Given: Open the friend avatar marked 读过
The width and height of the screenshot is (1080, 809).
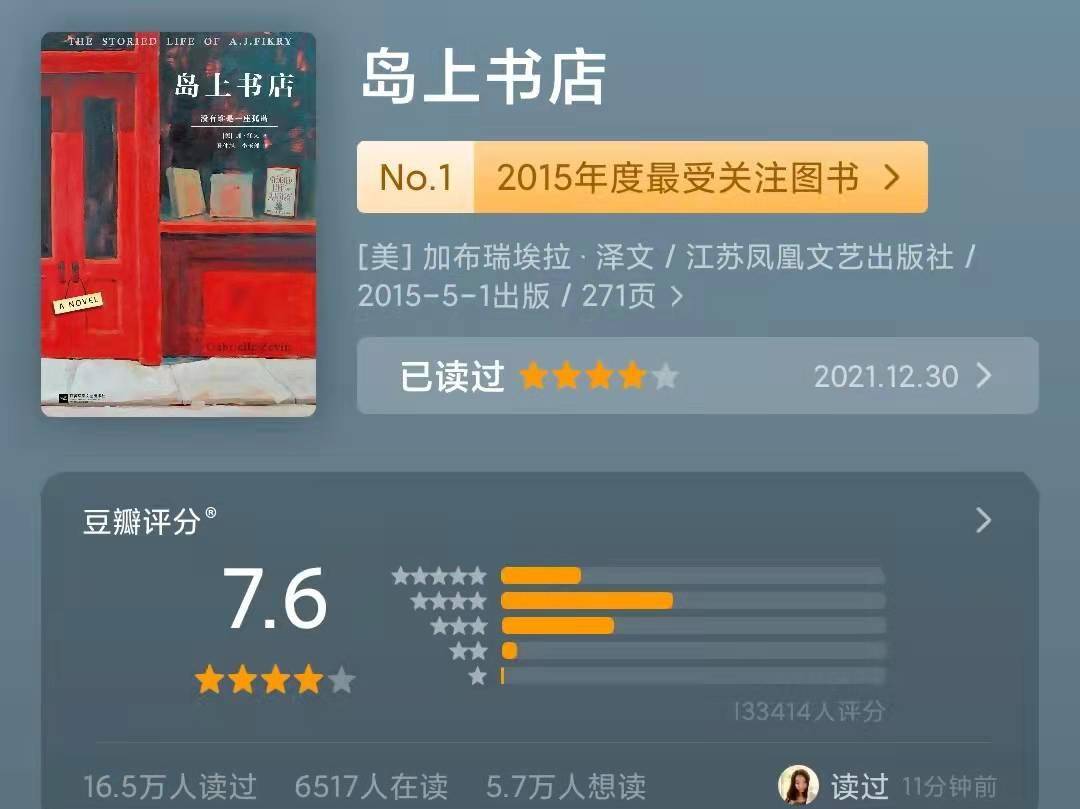Looking at the screenshot, I should pos(798,785).
